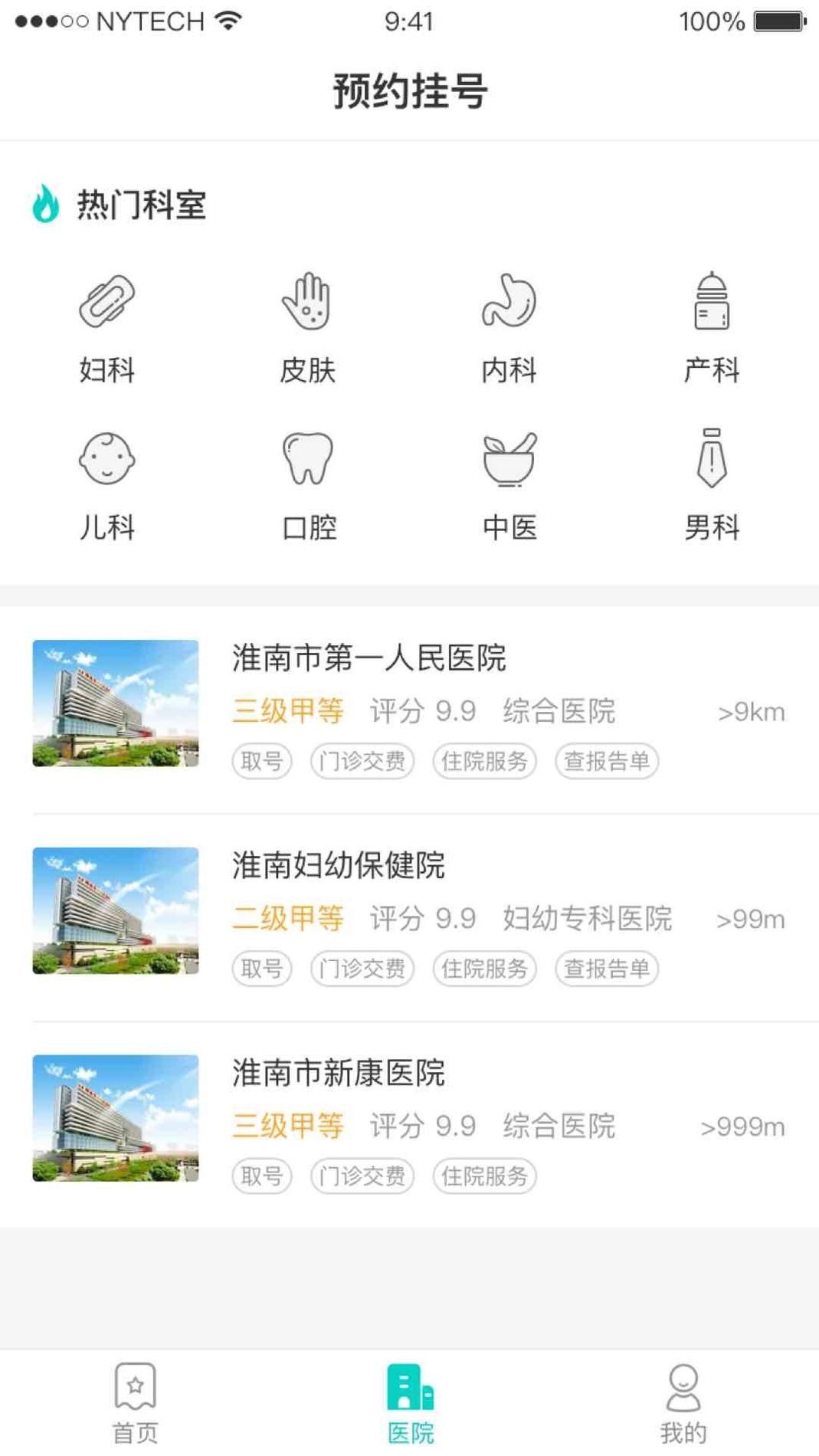
Task: Select the 儿科 (Pediatrics) baby icon
Action: pos(108,460)
